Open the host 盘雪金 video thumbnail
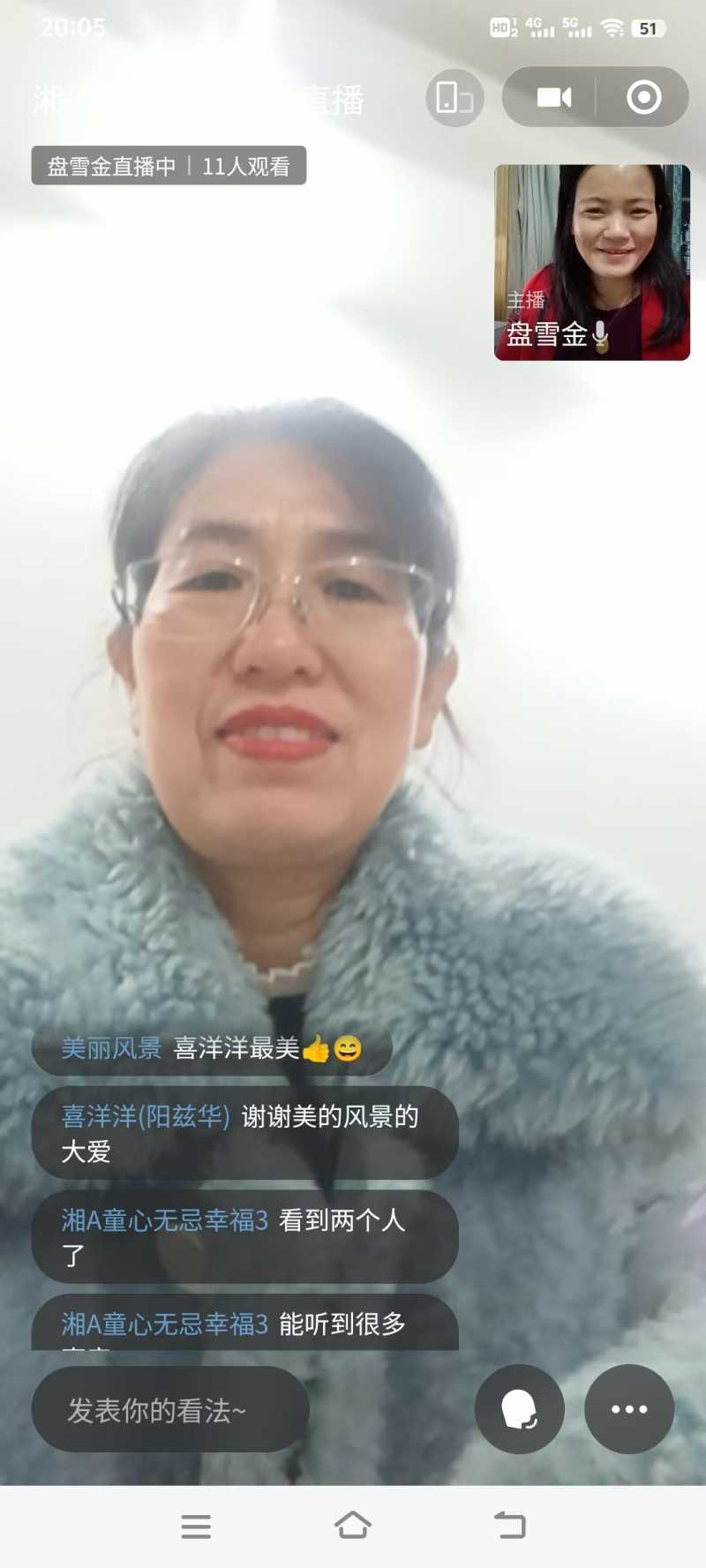 click(x=591, y=262)
